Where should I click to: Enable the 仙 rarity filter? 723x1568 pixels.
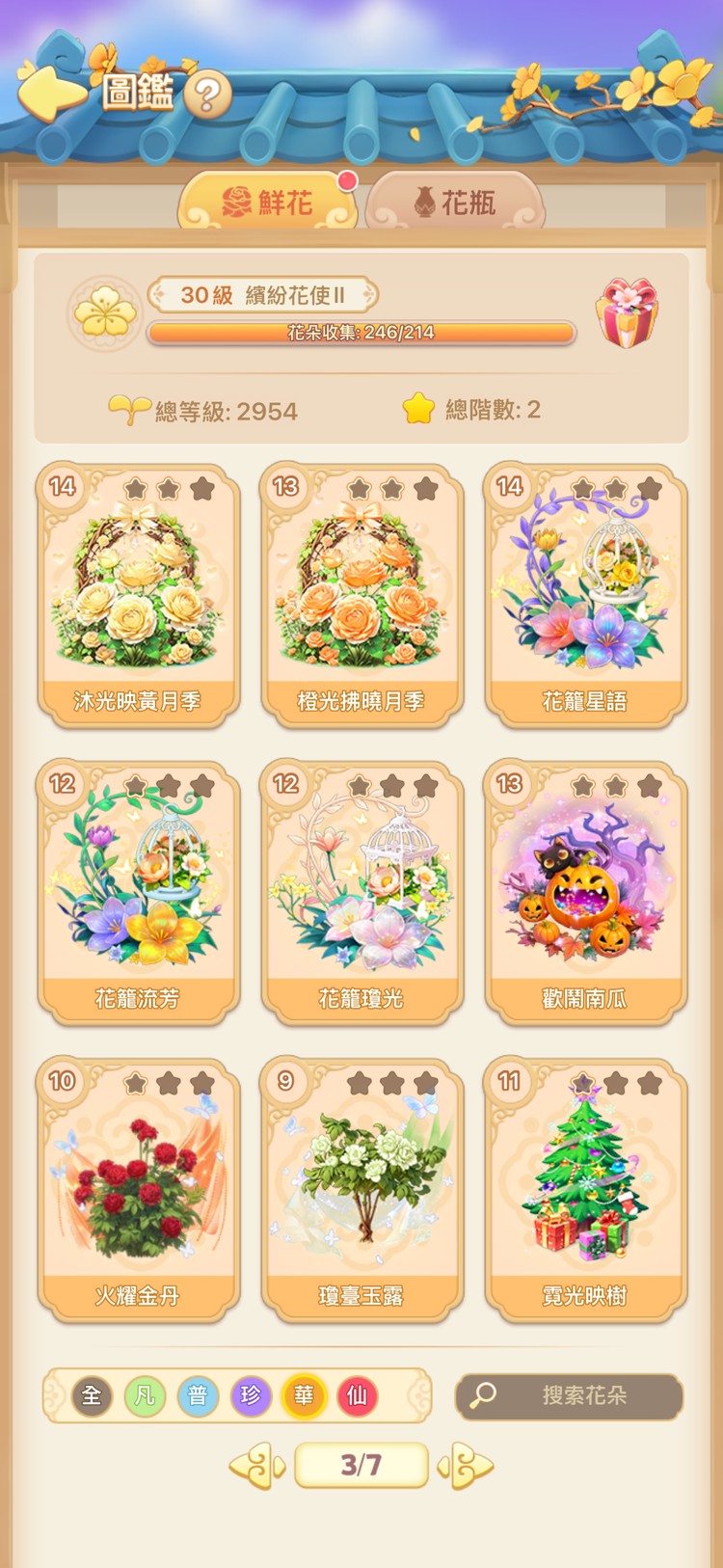359,1396
